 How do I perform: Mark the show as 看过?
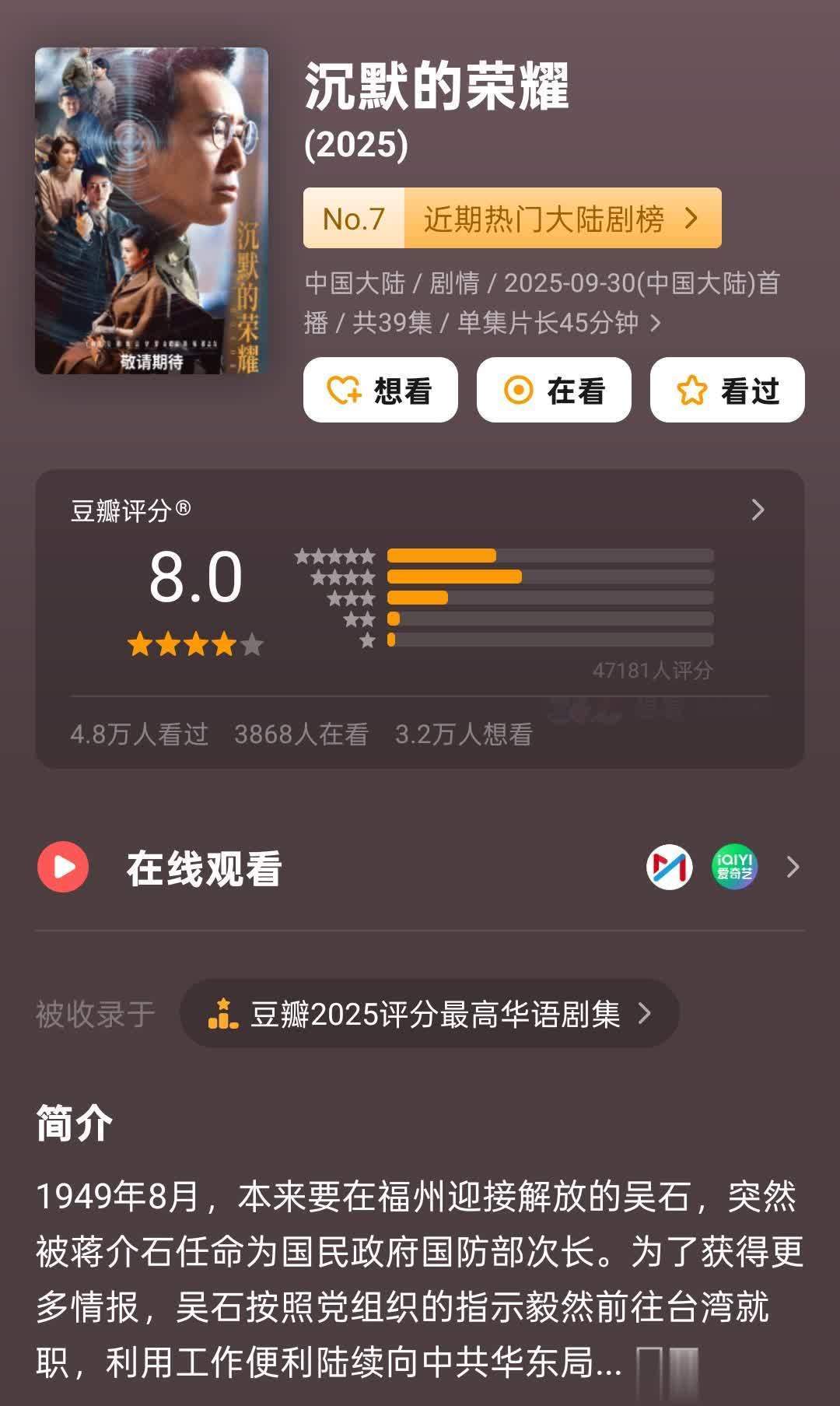pos(727,391)
